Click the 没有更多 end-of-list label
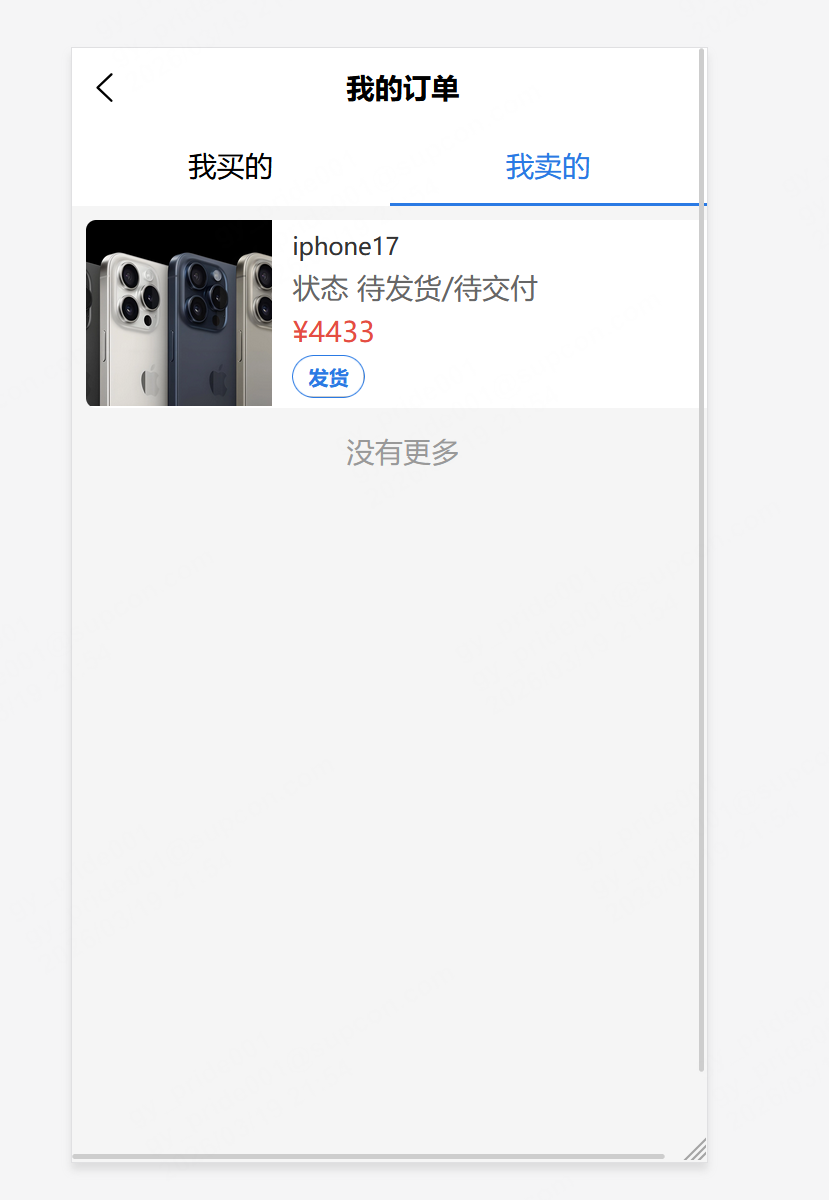 (400, 452)
